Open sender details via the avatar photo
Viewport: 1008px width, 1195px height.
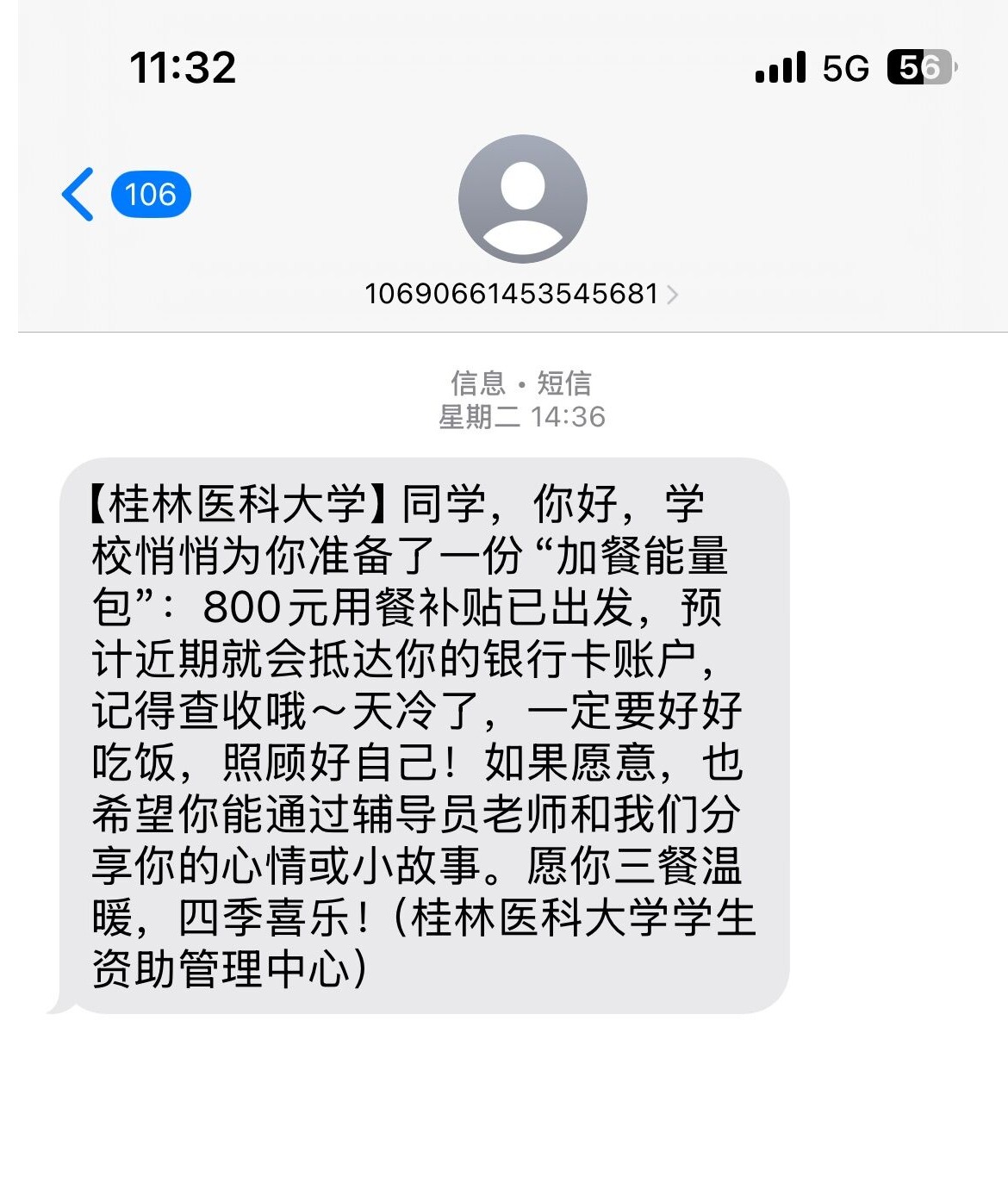click(524, 197)
